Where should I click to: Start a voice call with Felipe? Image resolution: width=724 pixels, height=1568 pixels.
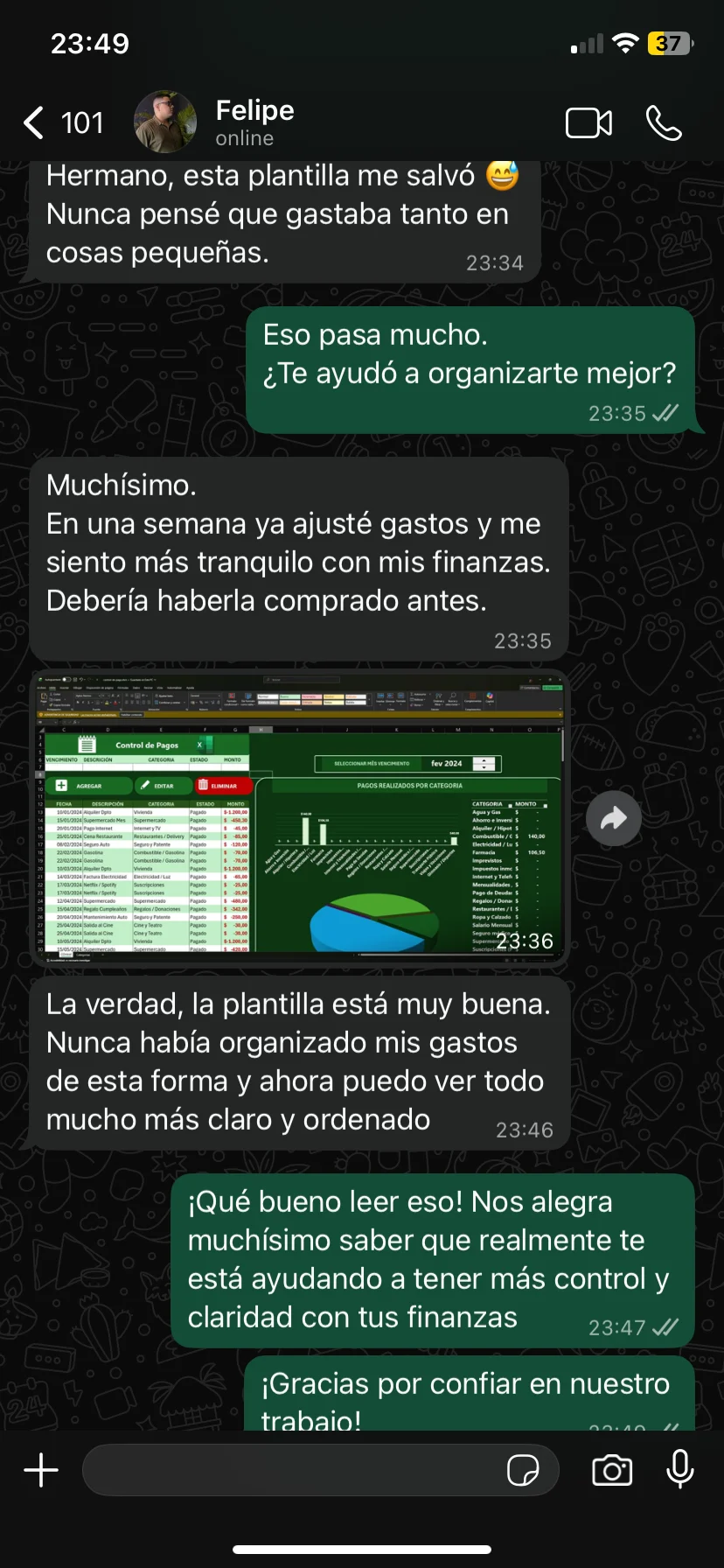(x=664, y=123)
